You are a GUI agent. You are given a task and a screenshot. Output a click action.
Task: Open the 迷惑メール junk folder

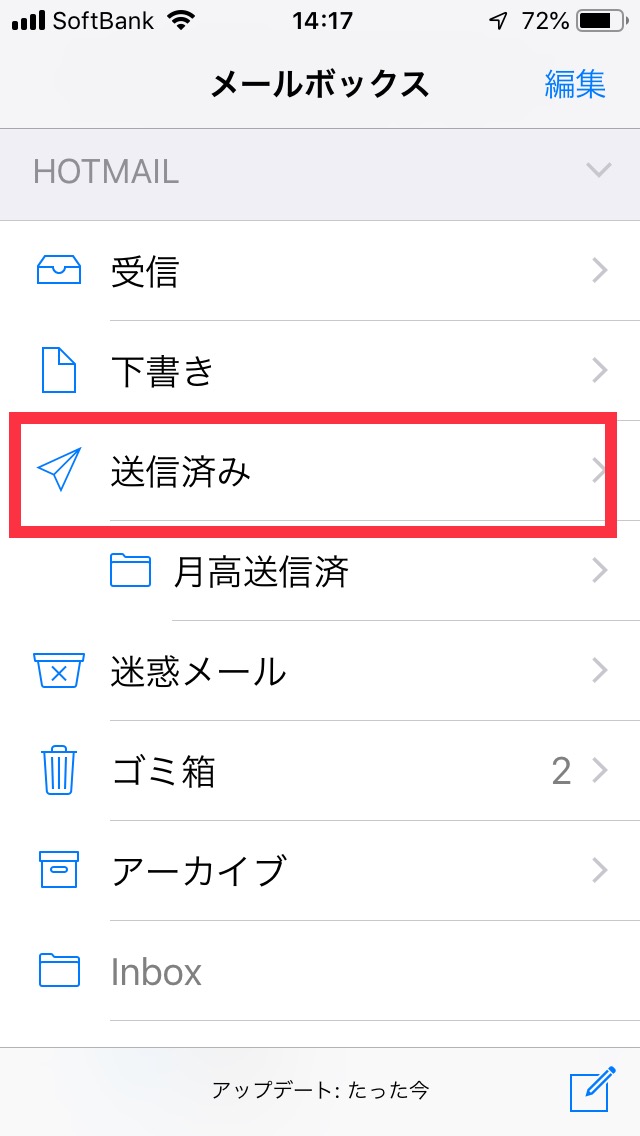click(320, 671)
